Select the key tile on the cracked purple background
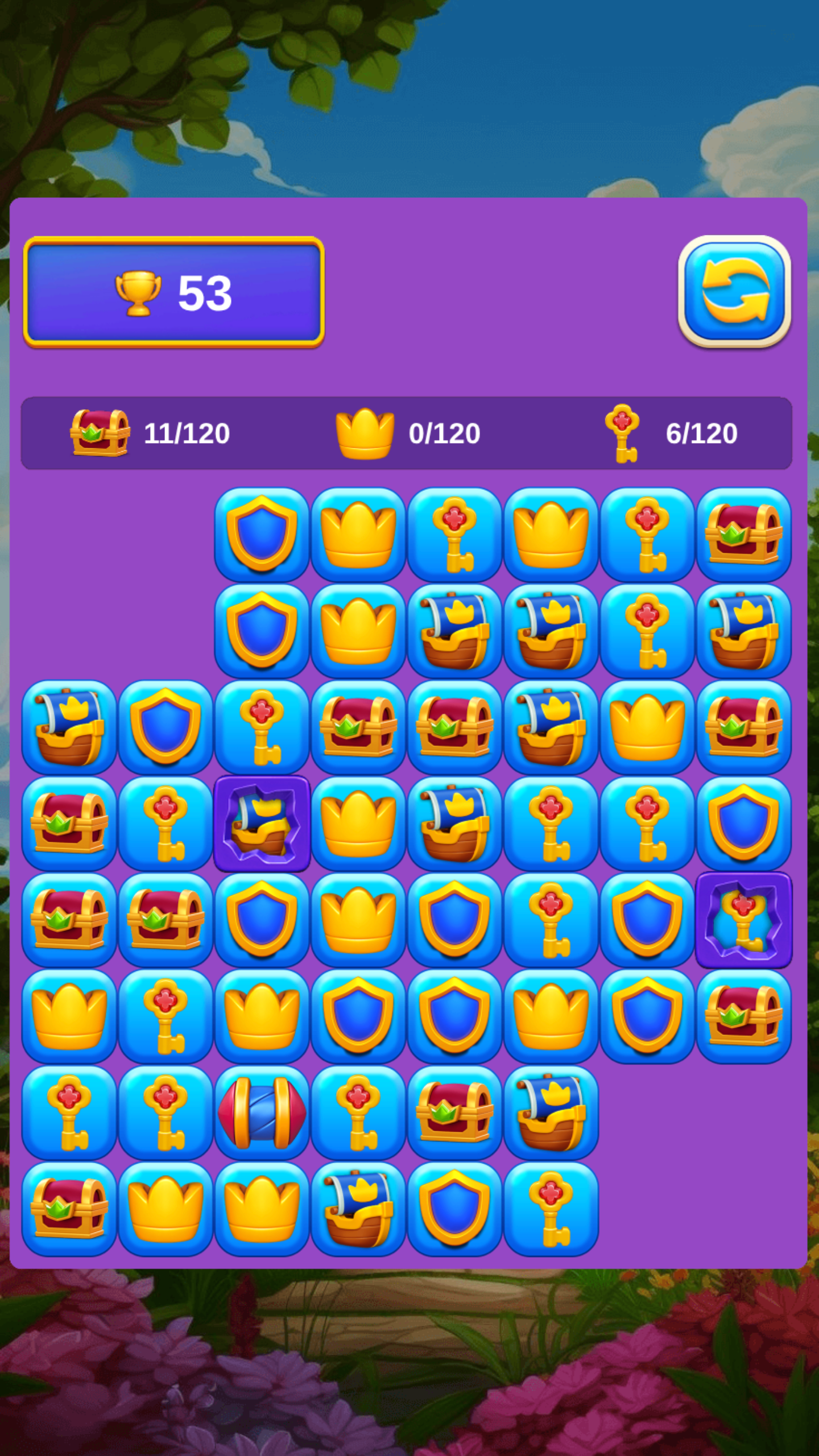Image resolution: width=819 pixels, height=1456 pixels. (743, 920)
